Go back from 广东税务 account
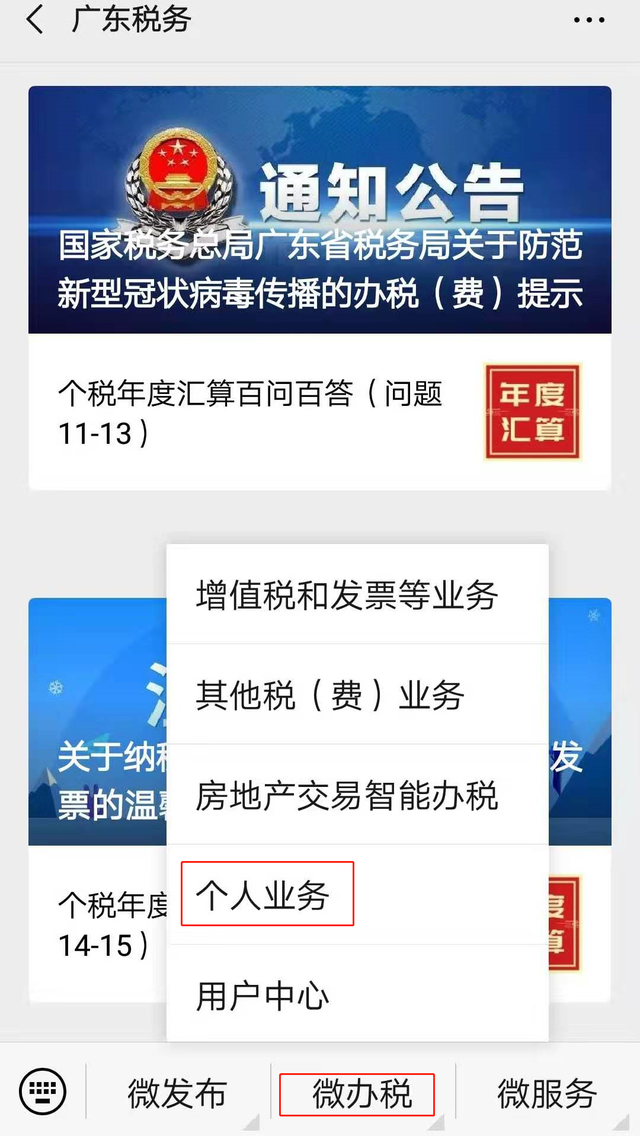Image resolution: width=640 pixels, height=1136 pixels. (36, 20)
